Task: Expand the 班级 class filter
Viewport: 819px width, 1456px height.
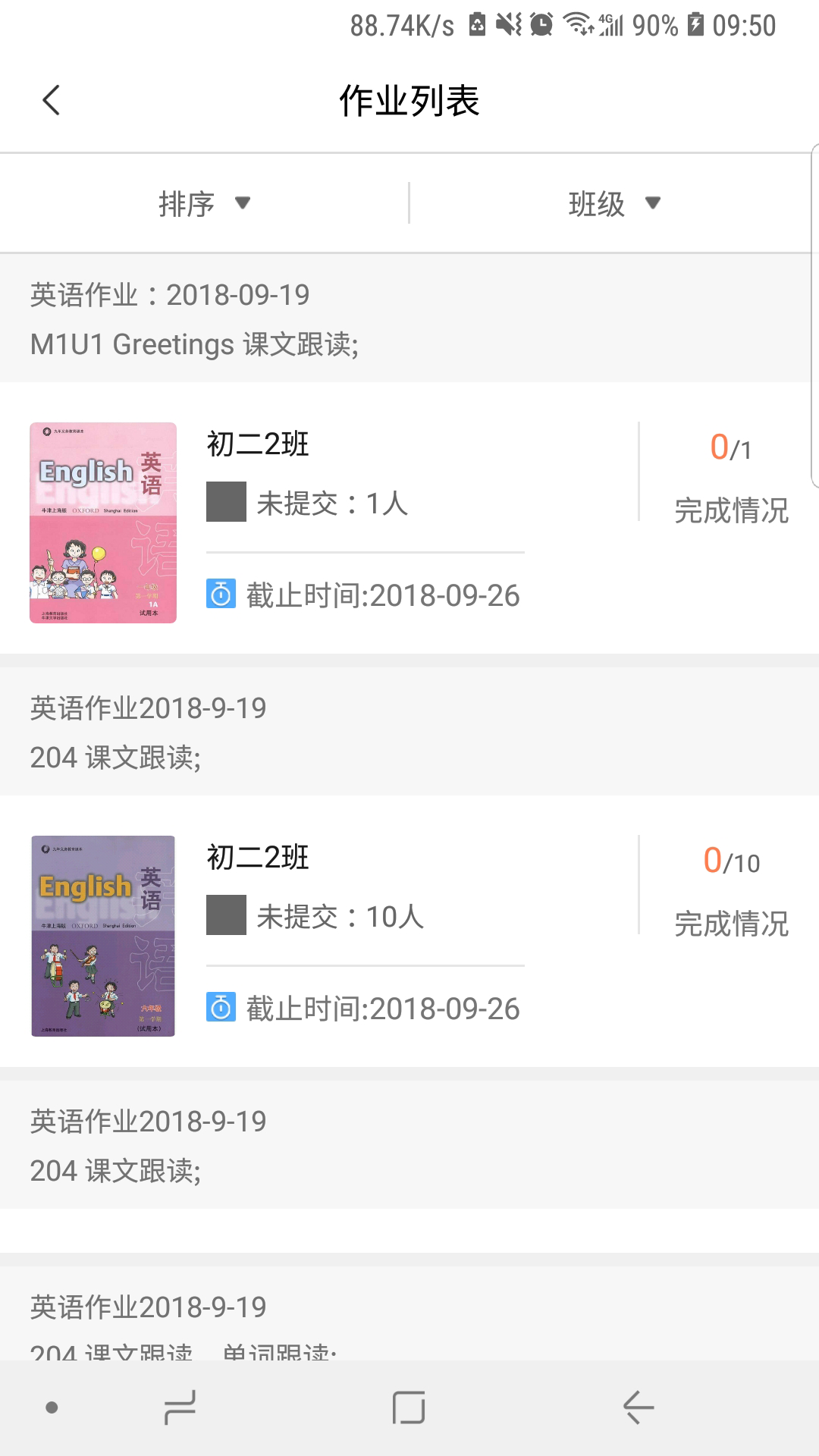Action: coord(614,203)
